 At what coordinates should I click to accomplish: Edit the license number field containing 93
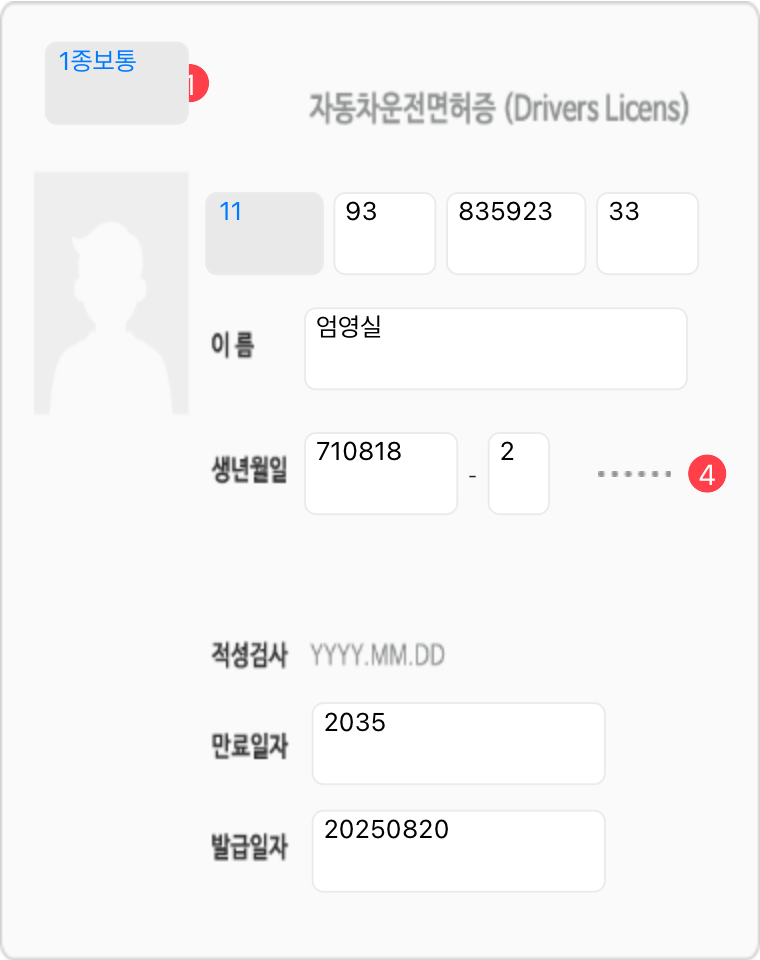(384, 233)
